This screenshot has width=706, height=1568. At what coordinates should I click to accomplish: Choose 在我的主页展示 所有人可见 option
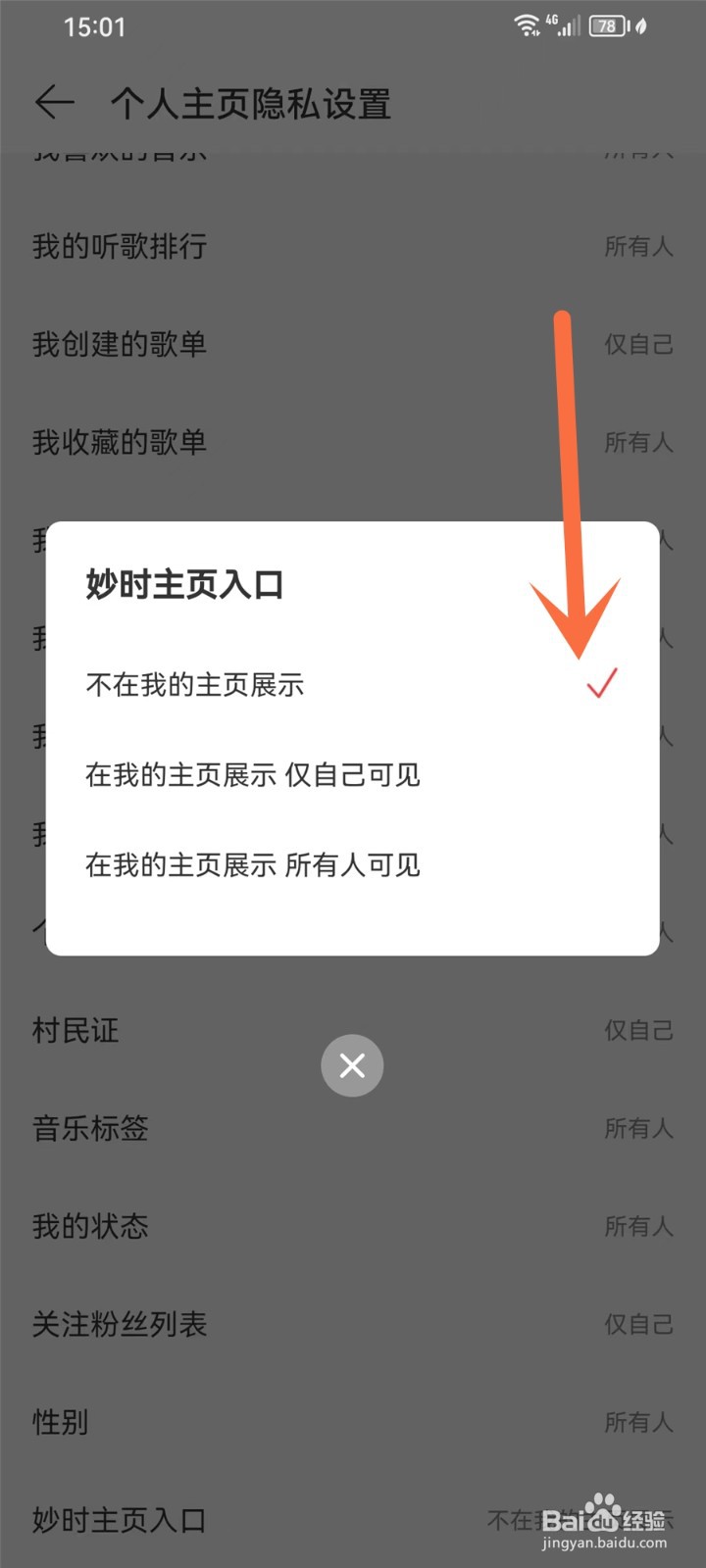(251, 865)
